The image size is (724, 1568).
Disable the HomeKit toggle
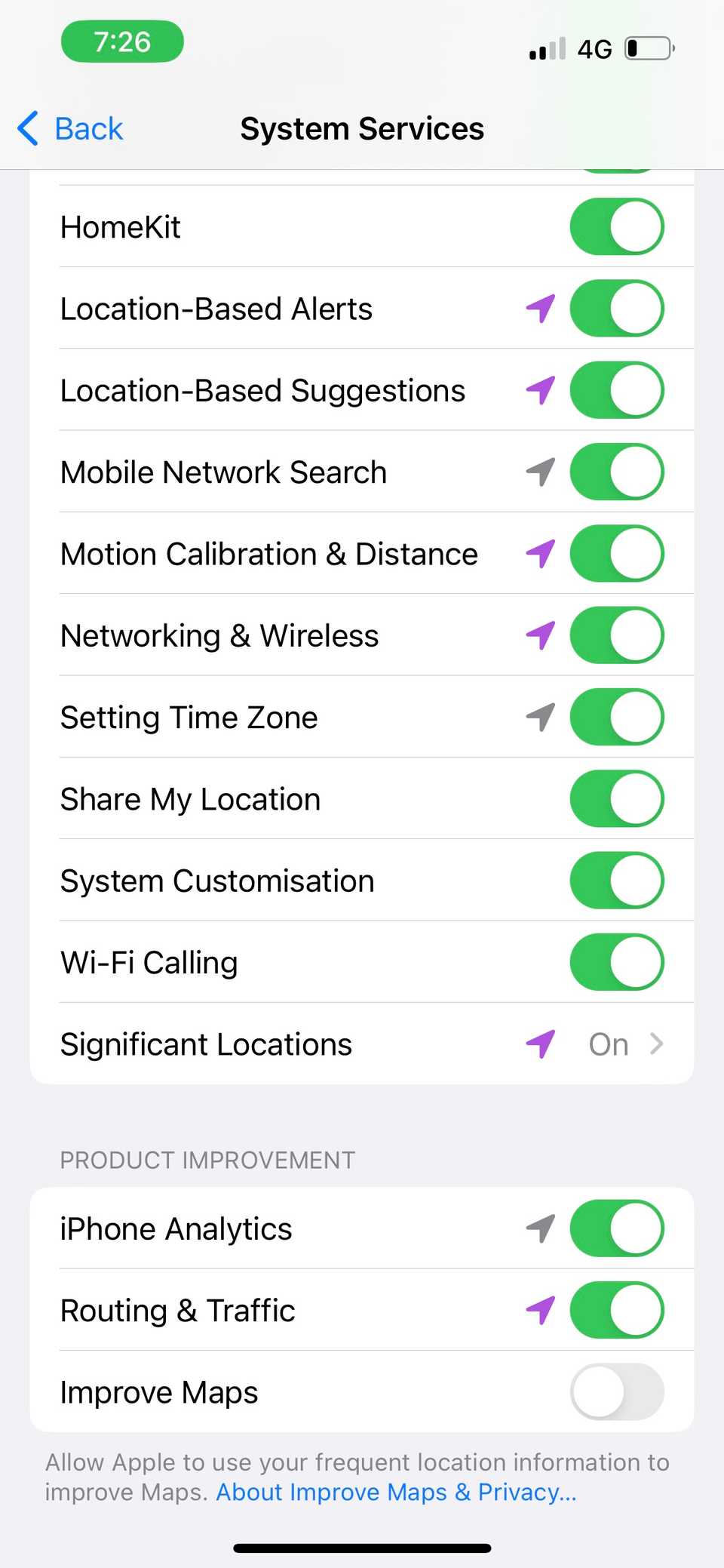pyautogui.click(x=617, y=226)
